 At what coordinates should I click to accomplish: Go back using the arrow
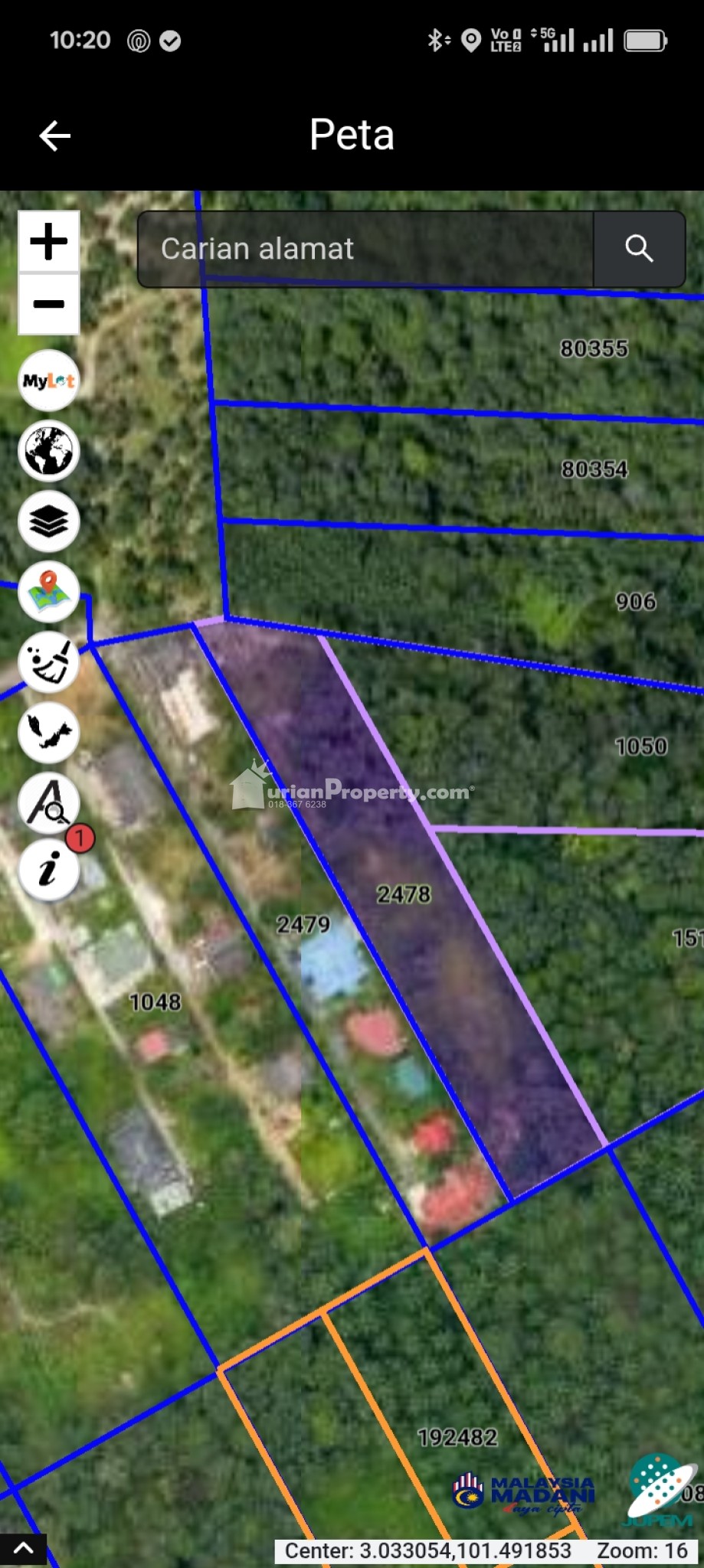(x=54, y=136)
